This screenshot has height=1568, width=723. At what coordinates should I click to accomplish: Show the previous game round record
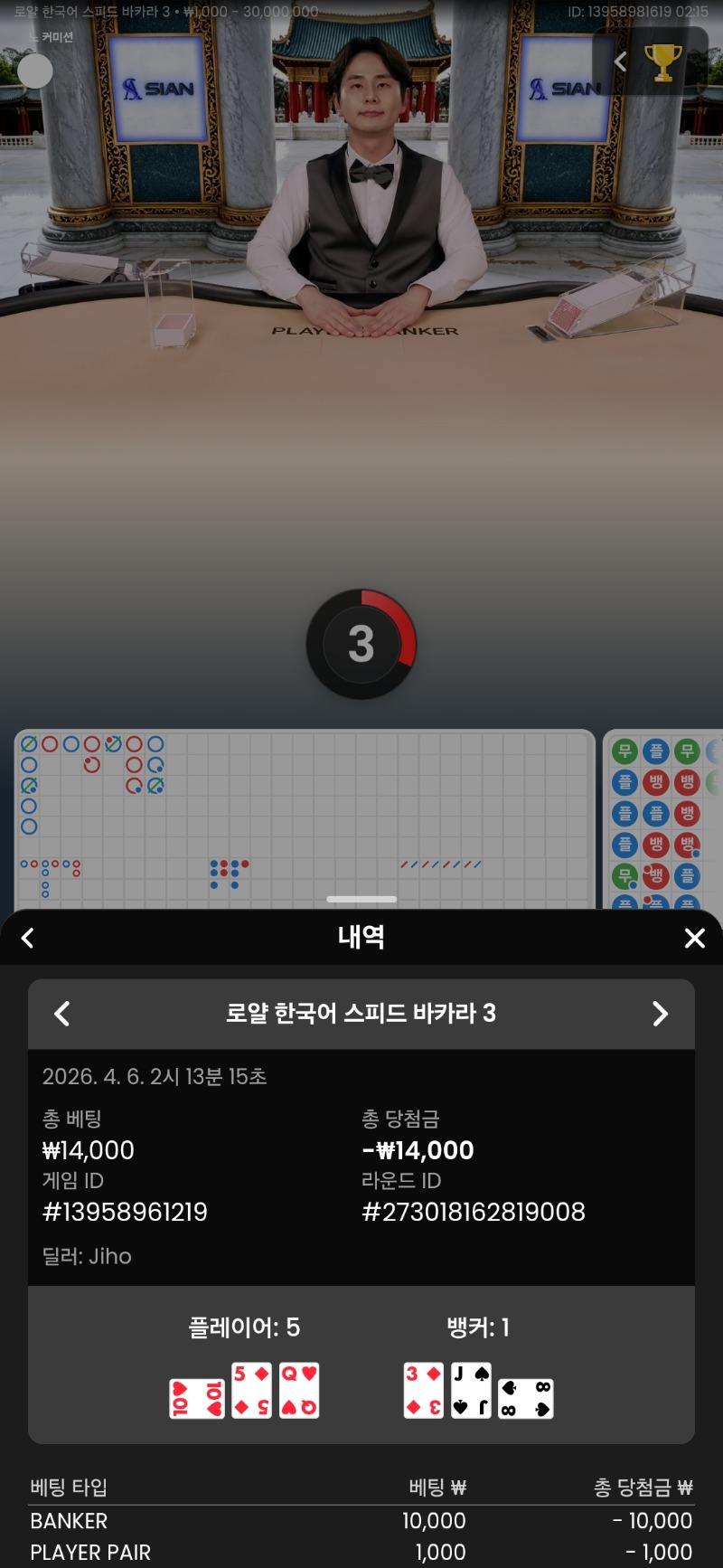(x=61, y=1014)
